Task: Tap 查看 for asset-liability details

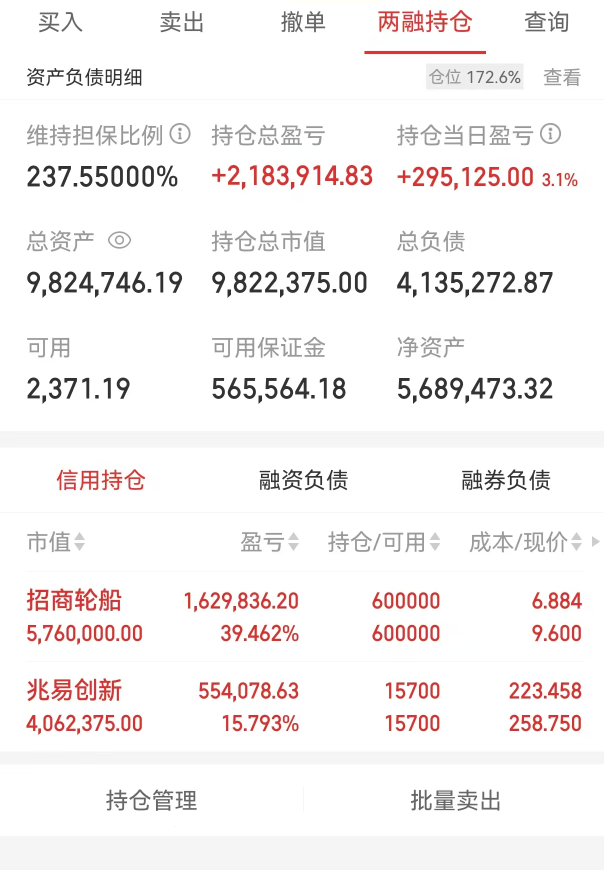Action: click(562, 77)
